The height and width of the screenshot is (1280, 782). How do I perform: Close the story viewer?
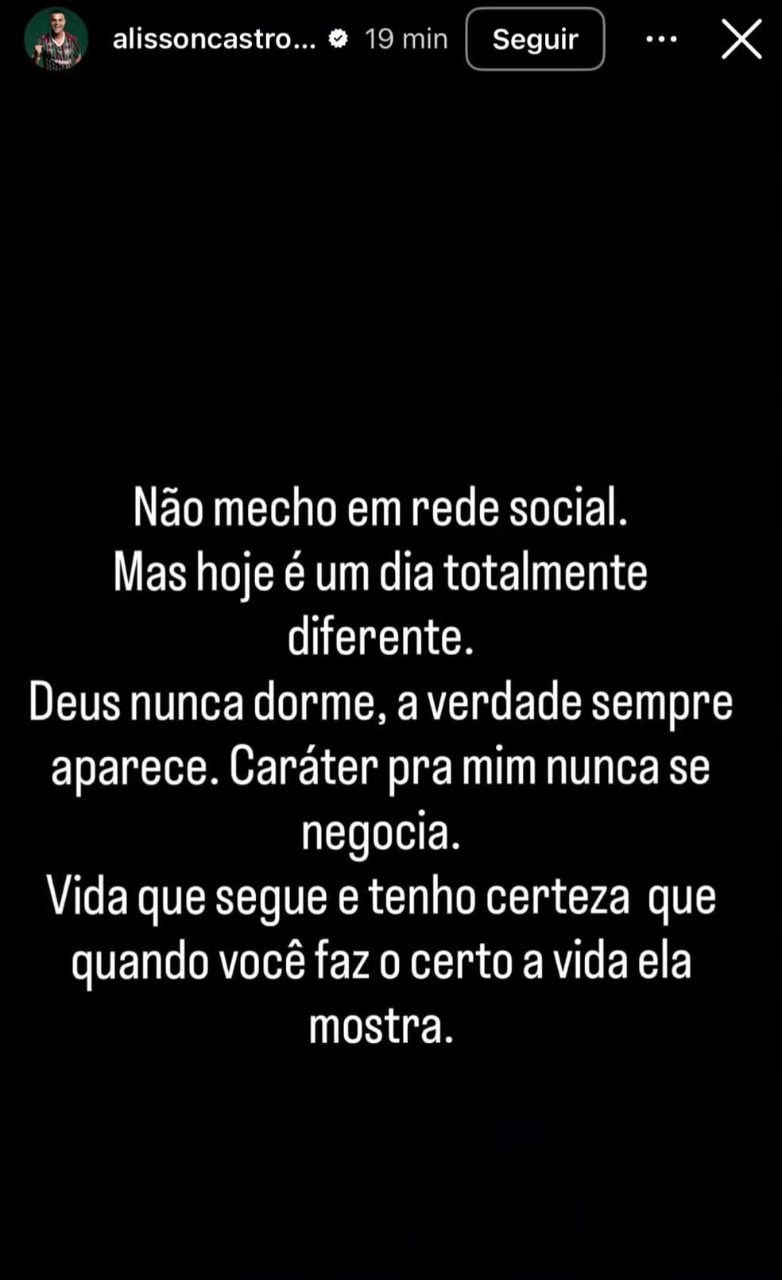point(741,40)
